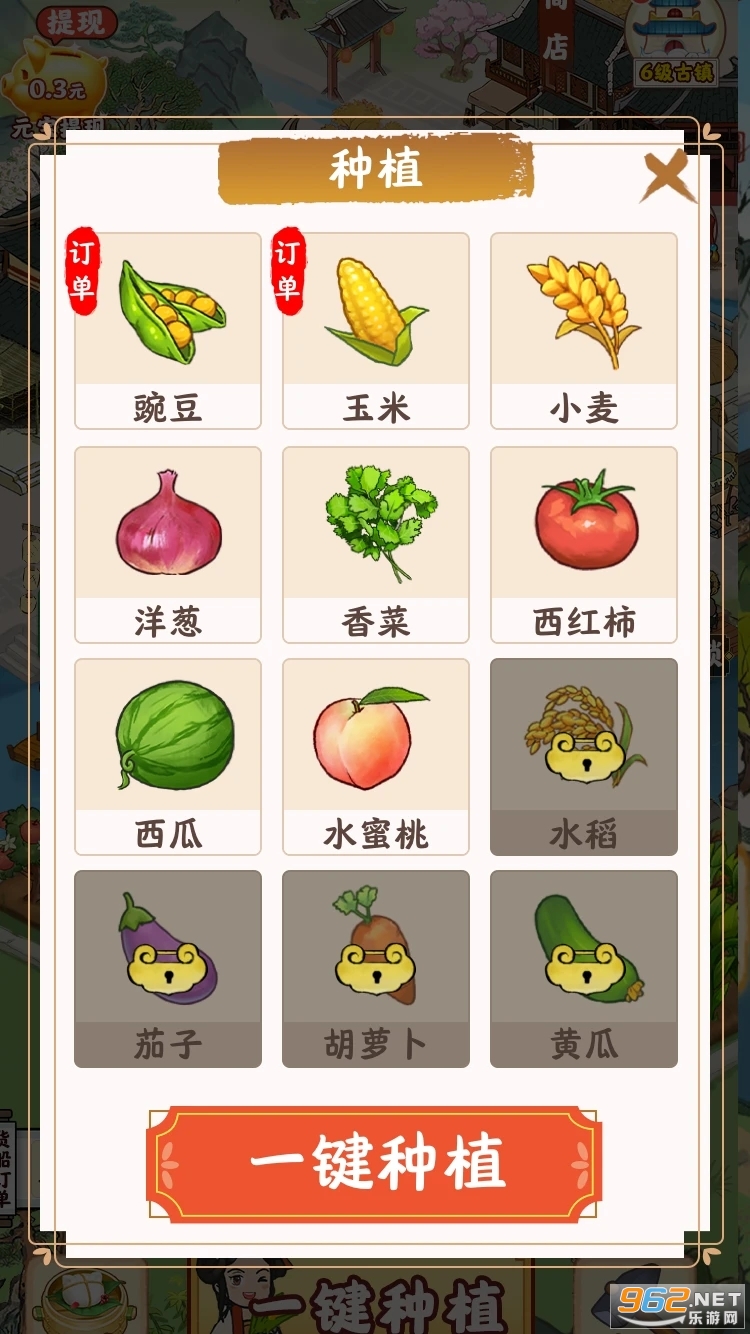Select 西瓜 watermelon to plant
The image size is (750, 1334).
coord(168,756)
